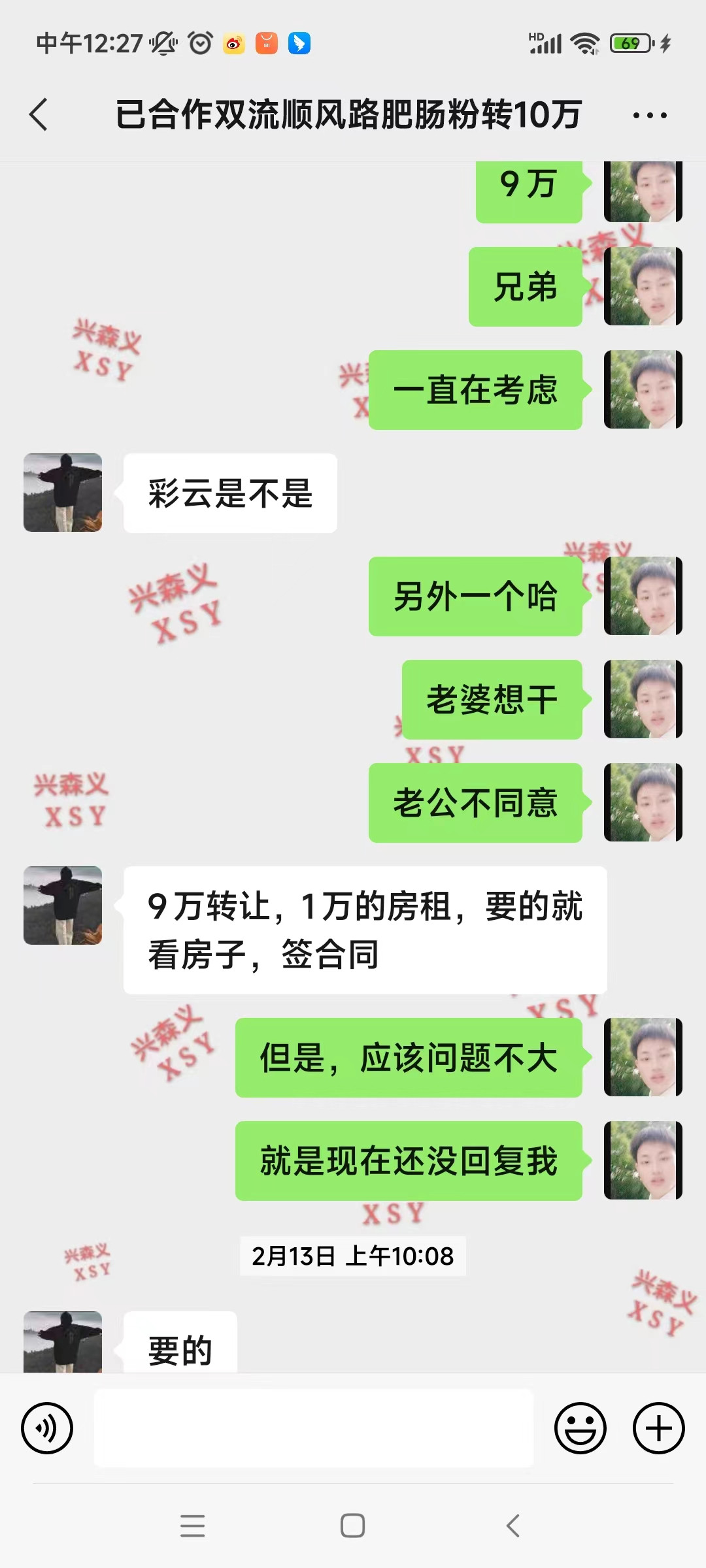
Task: Open the plus attachments menu
Action: coord(658,1428)
